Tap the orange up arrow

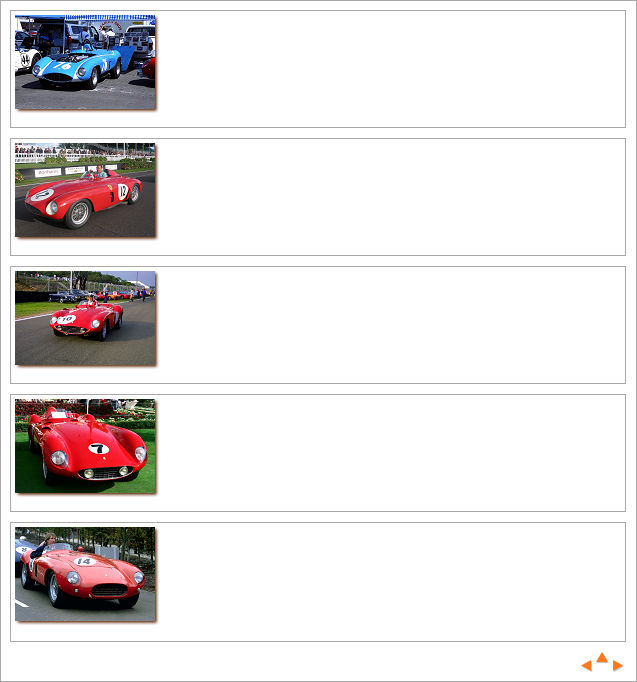click(x=602, y=658)
